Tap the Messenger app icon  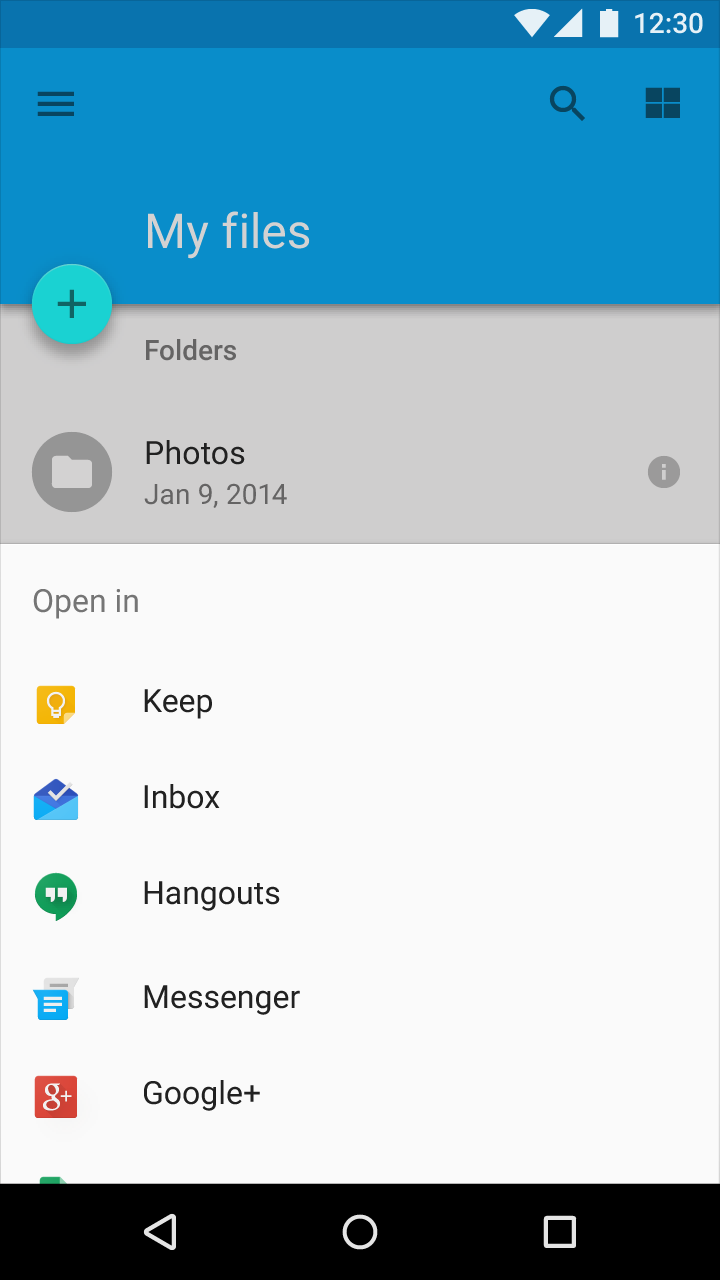point(55,997)
